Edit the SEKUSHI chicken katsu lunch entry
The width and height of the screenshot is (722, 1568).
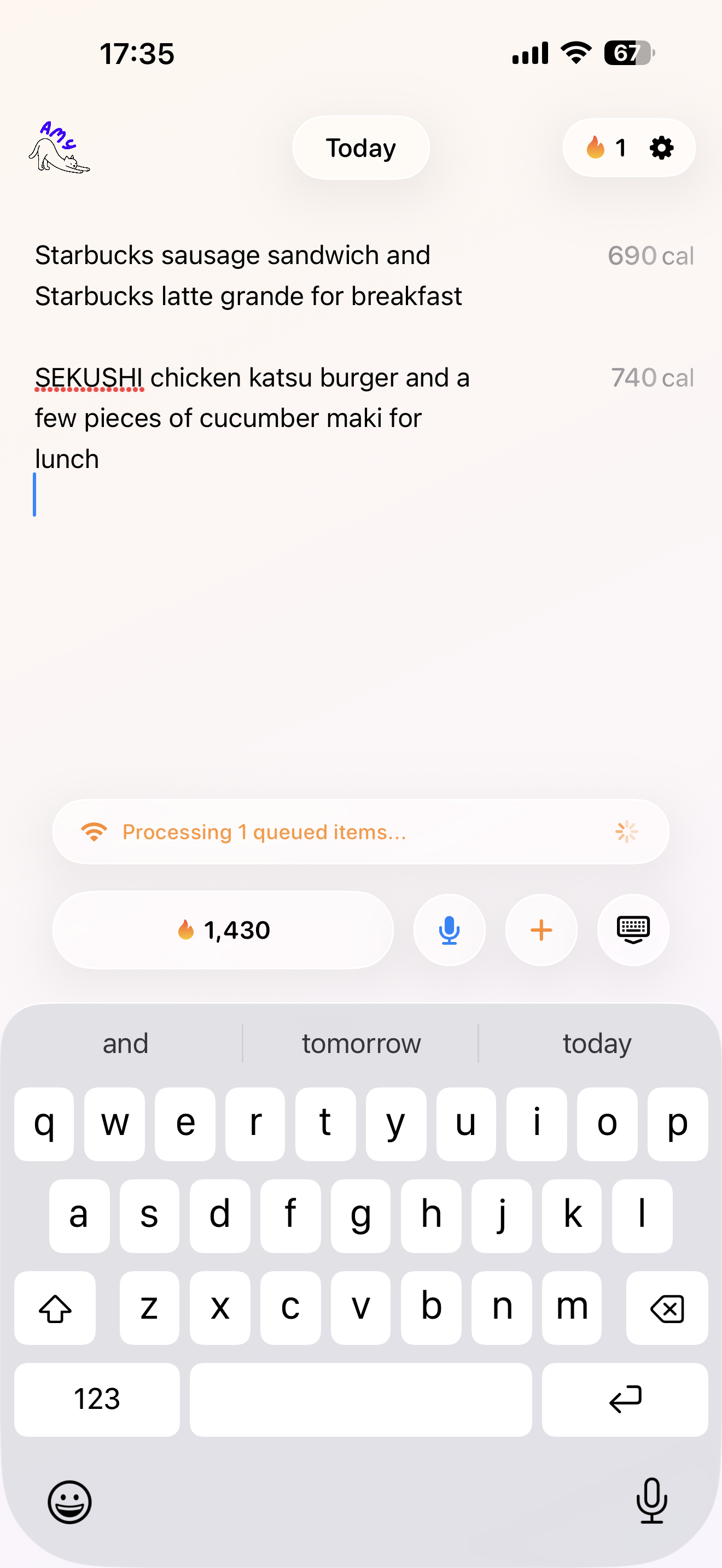click(x=252, y=418)
